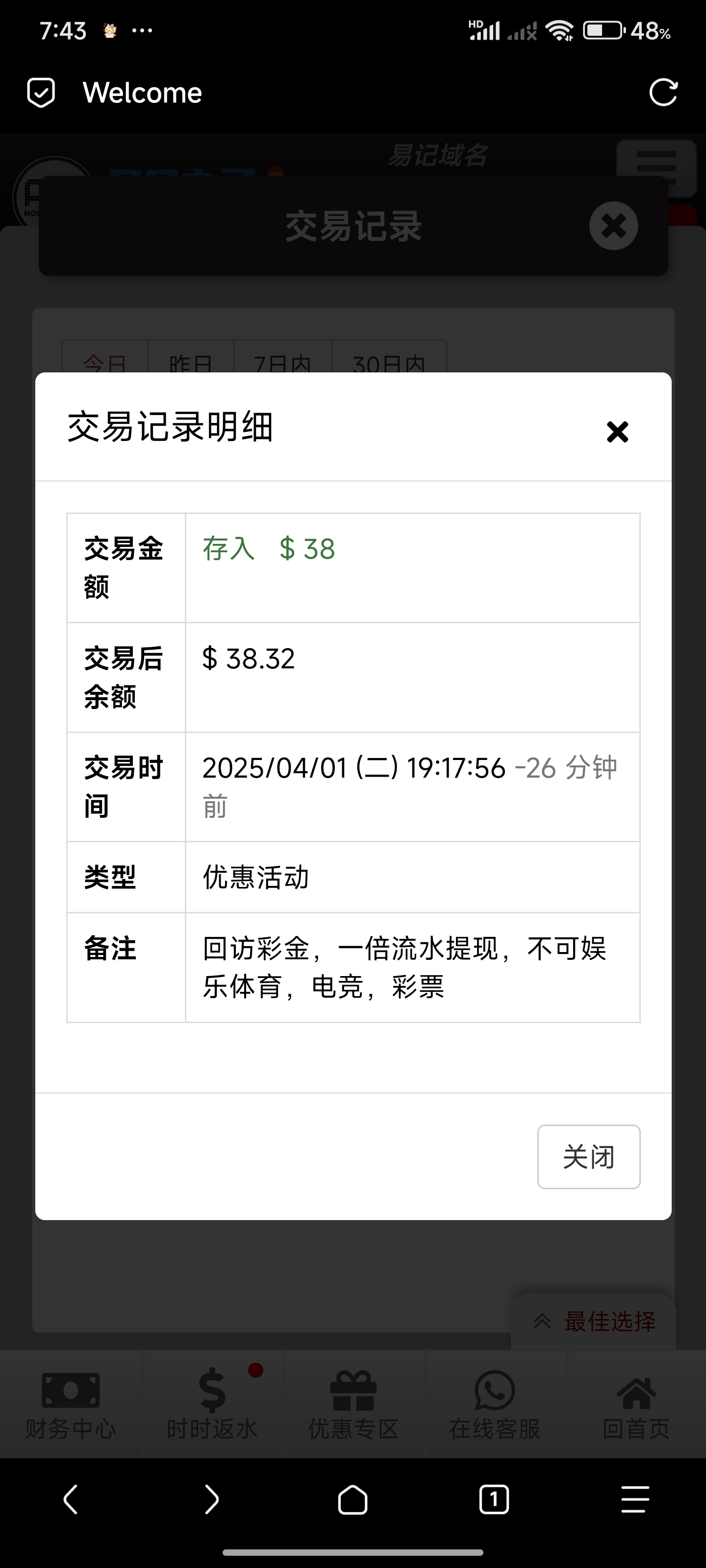Screen dimensions: 706x1568
Task: Select the 今日 filter tab
Action: tap(103, 364)
